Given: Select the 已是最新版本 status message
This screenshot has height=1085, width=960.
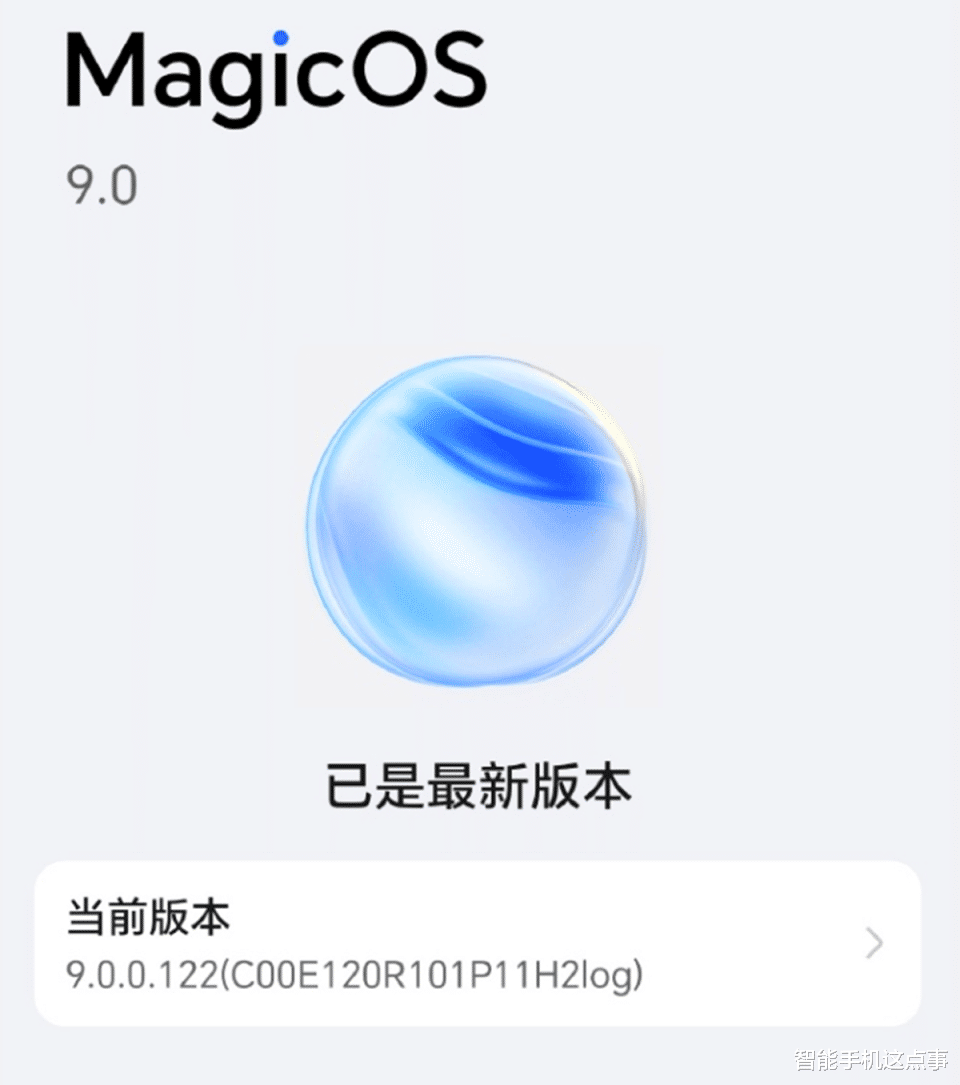Looking at the screenshot, I should click(480, 786).
